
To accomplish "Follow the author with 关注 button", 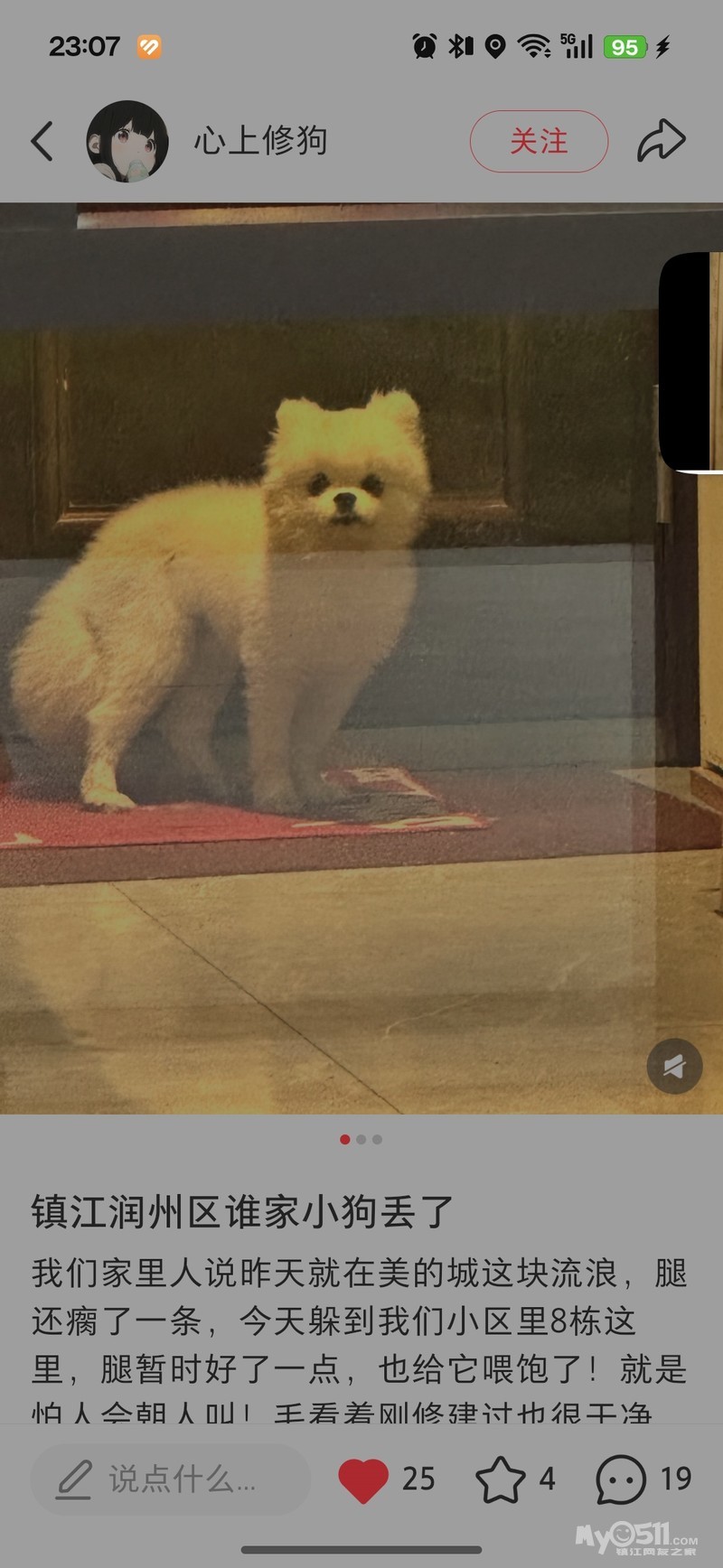I will [x=539, y=141].
